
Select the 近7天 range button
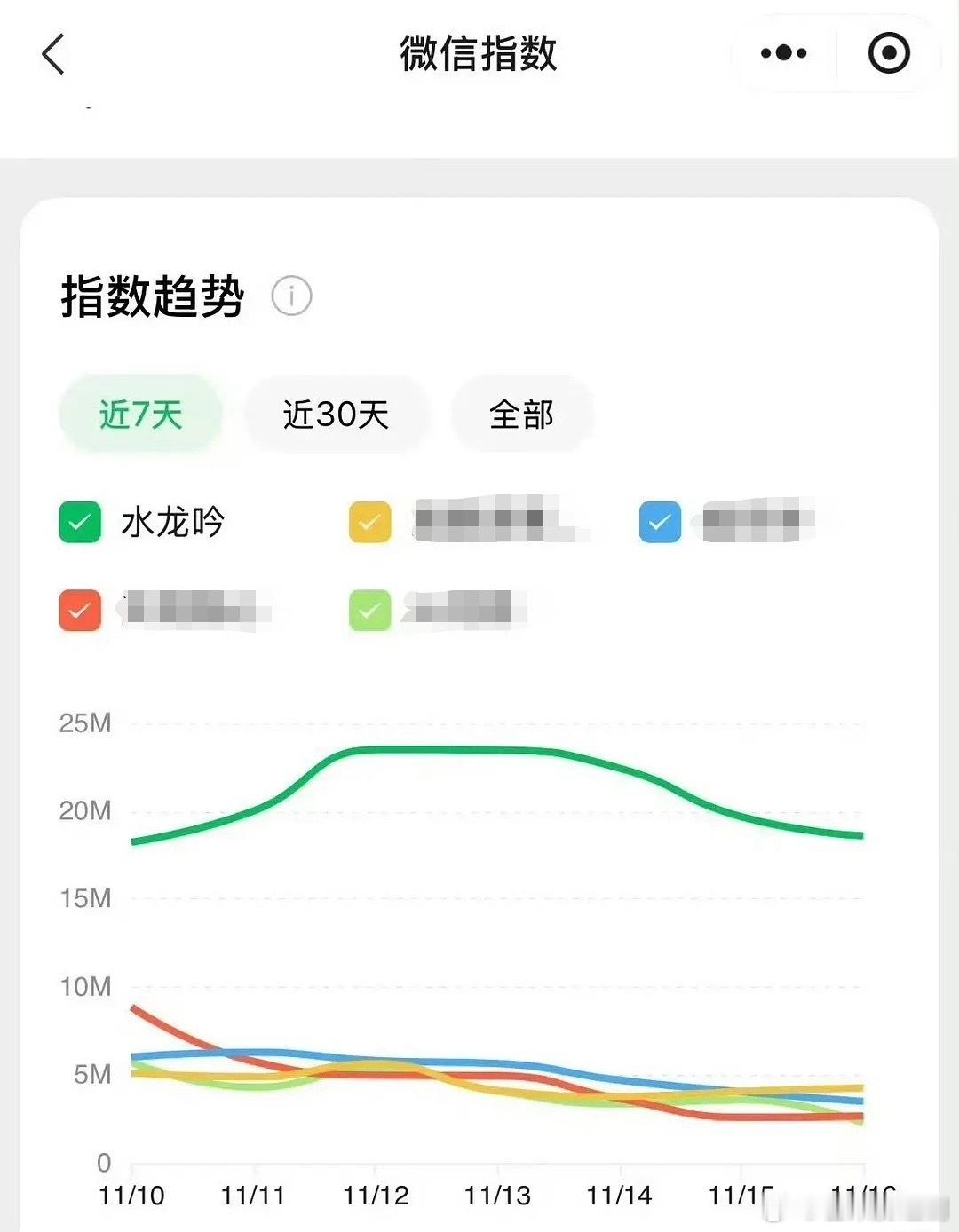pyautogui.click(x=140, y=415)
